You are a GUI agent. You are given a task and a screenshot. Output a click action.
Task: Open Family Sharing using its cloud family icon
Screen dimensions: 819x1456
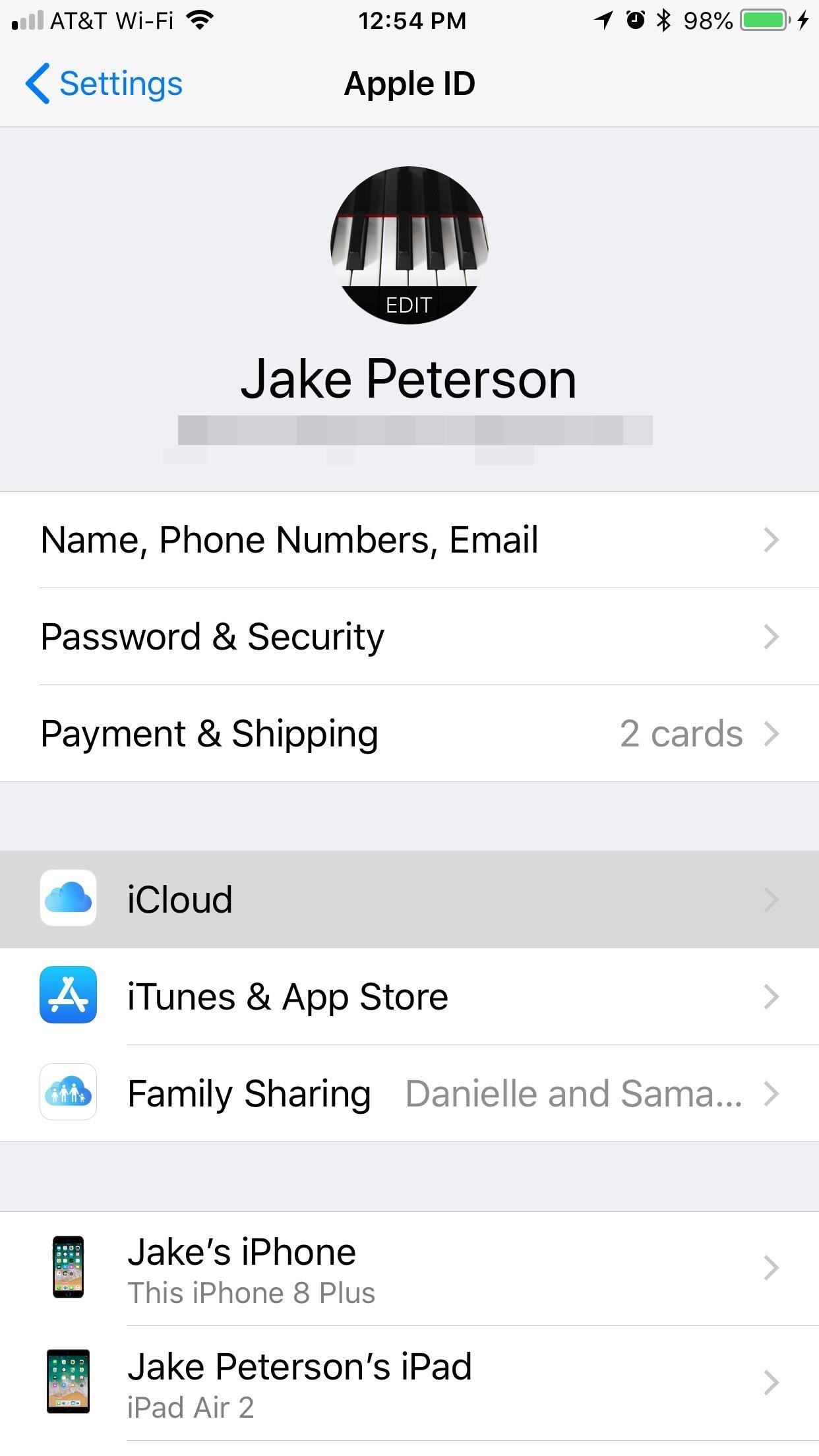pos(69,1093)
